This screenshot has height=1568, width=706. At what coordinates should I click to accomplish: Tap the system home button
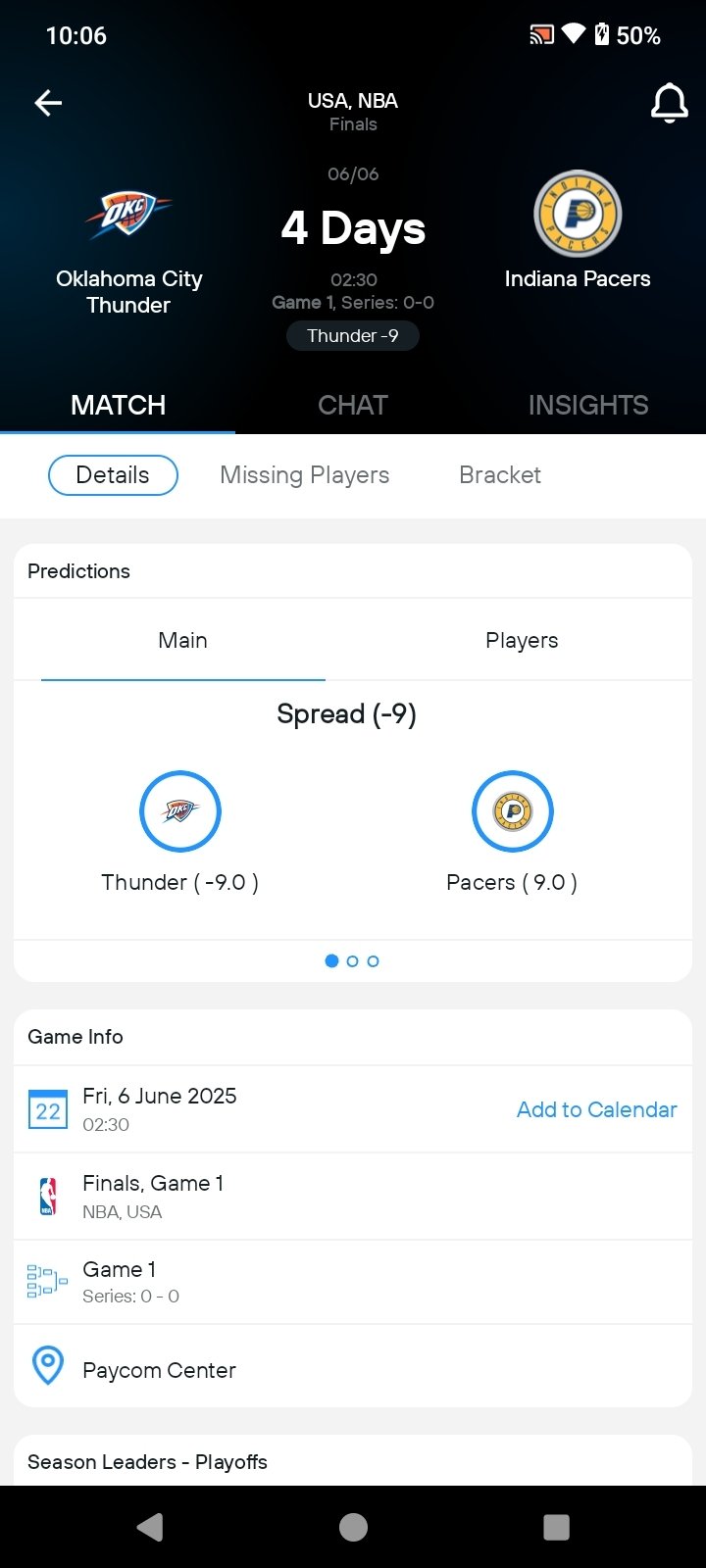[x=353, y=1527]
